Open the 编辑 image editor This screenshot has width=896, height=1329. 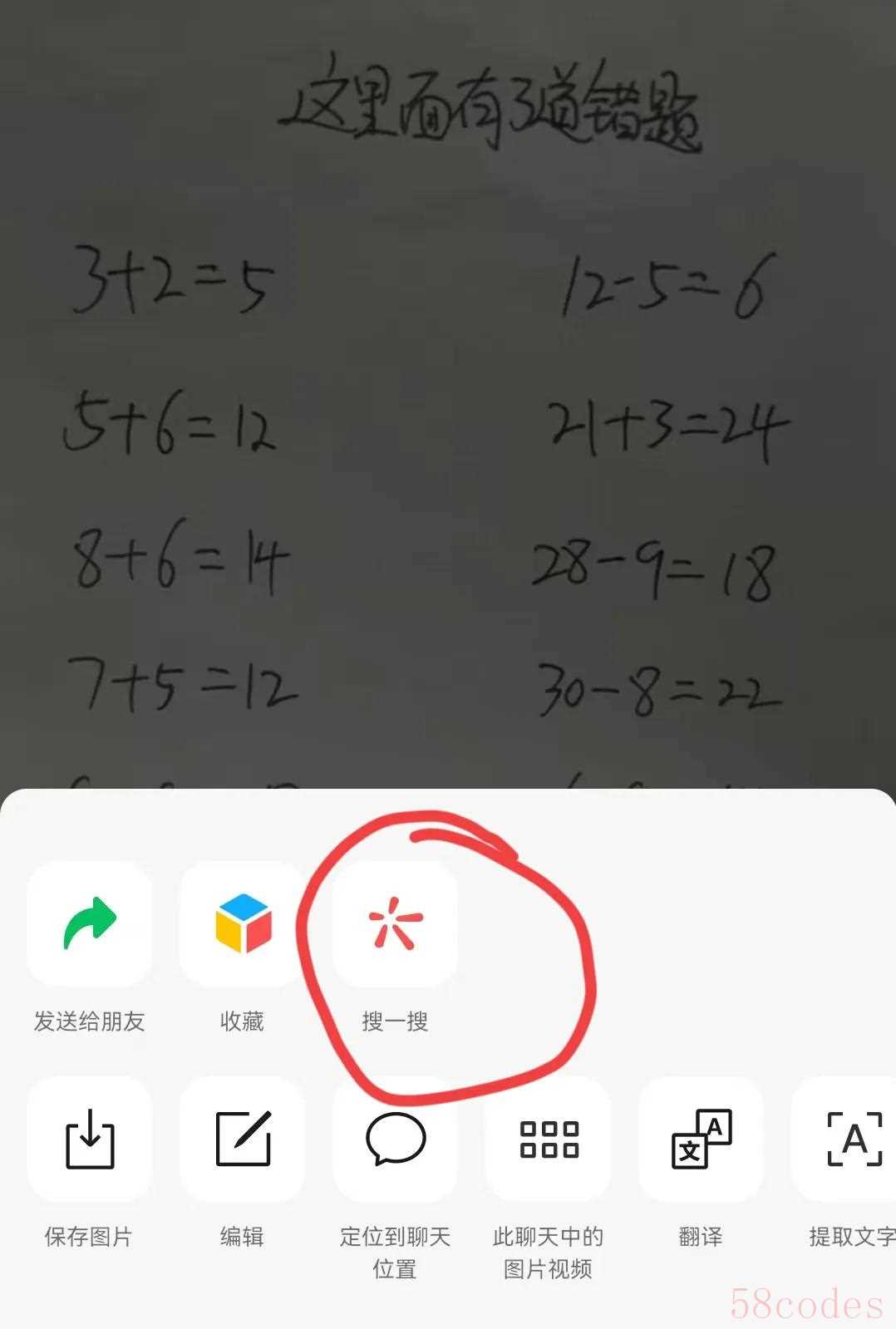click(x=242, y=1139)
